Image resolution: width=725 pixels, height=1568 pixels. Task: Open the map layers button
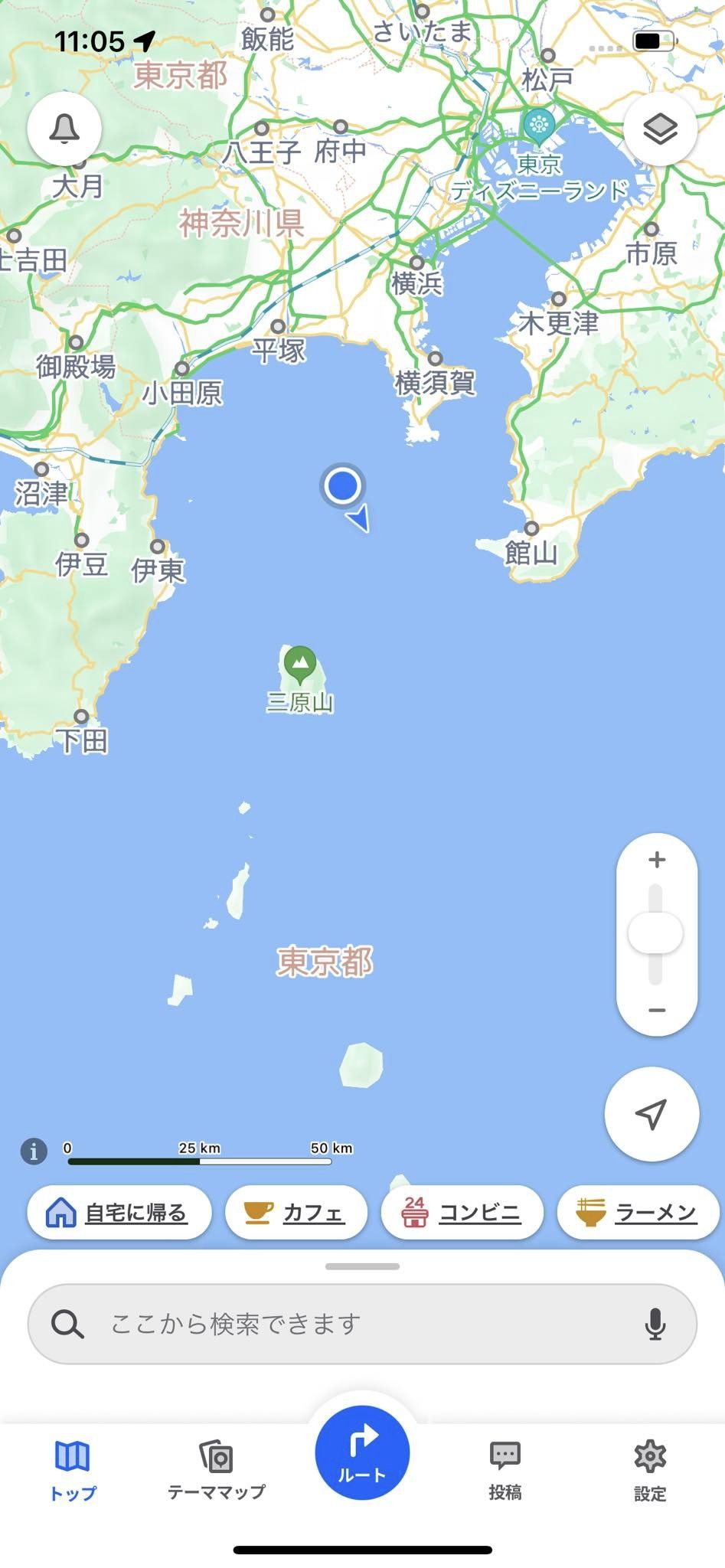[x=660, y=129]
